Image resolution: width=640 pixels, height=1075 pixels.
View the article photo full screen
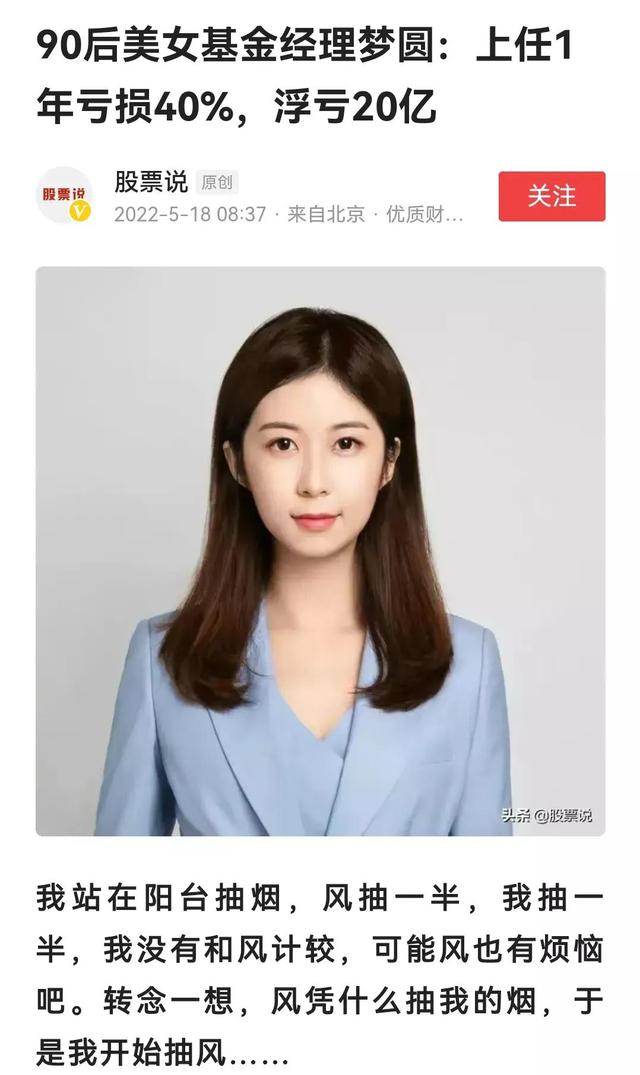point(320,550)
